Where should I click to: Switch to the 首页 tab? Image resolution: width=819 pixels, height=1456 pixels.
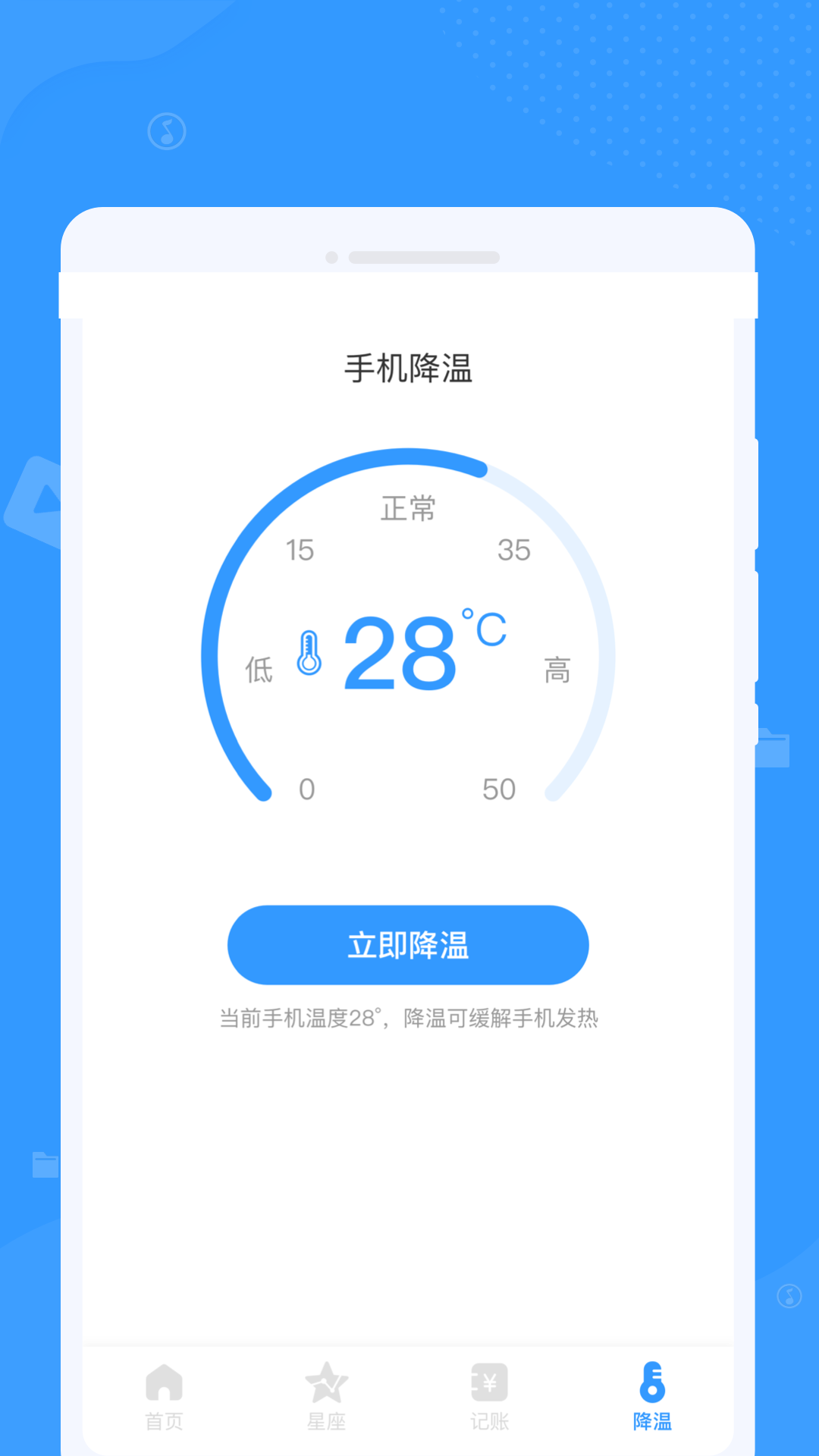tap(164, 1399)
